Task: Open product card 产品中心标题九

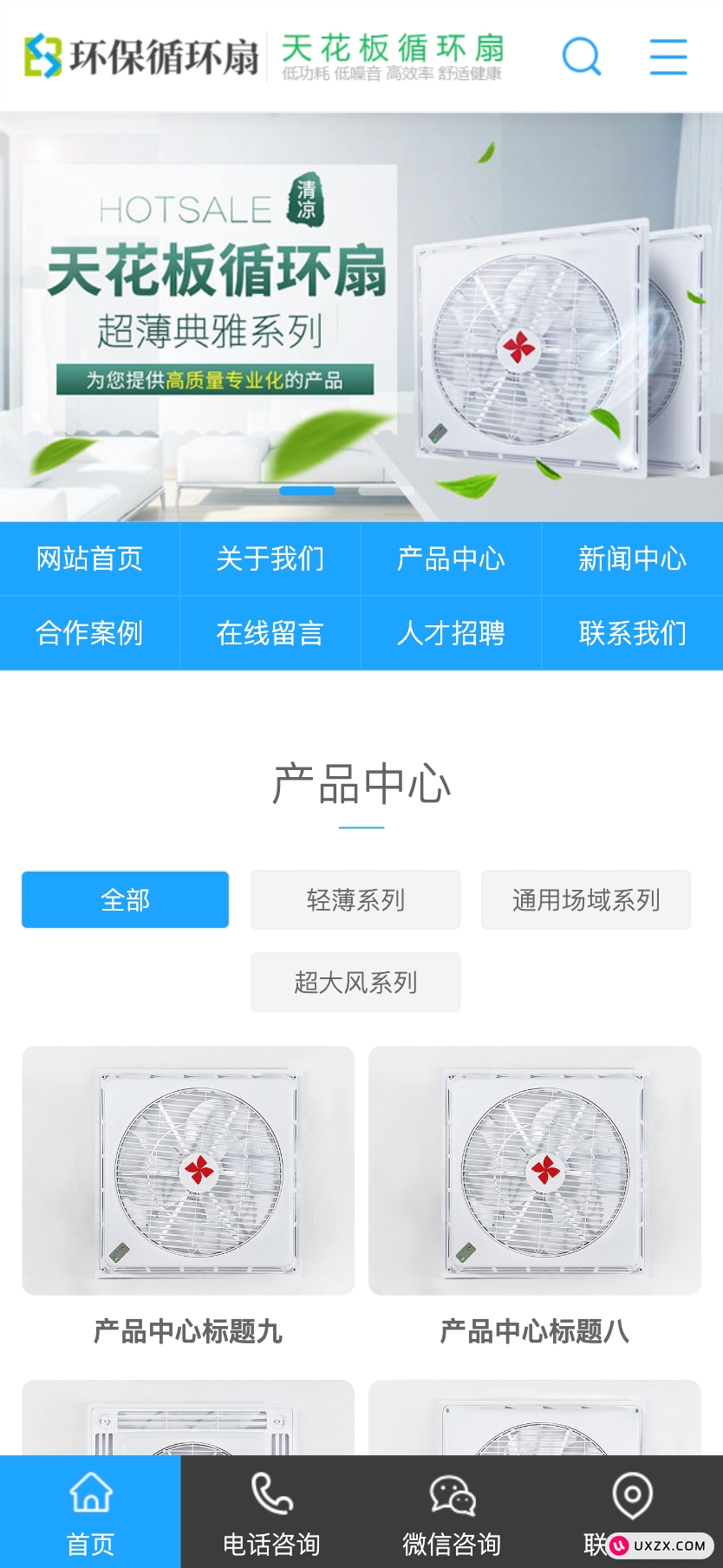Action: click(x=188, y=1197)
